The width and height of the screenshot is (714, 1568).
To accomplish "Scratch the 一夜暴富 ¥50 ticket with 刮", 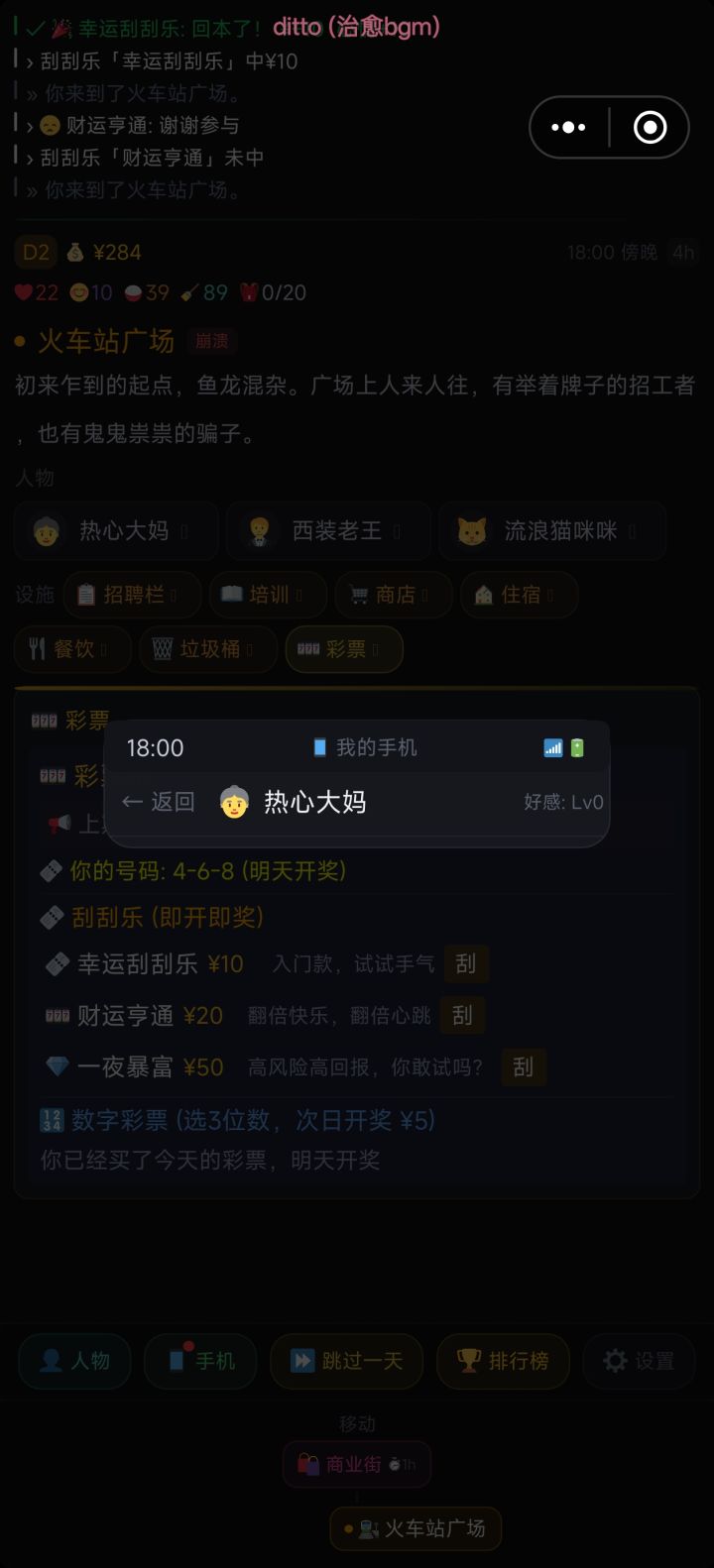I will tap(524, 1066).
